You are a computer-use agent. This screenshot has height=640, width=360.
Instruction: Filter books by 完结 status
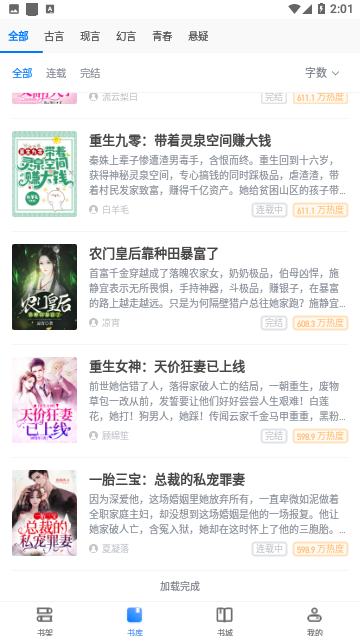tap(90, 73)
